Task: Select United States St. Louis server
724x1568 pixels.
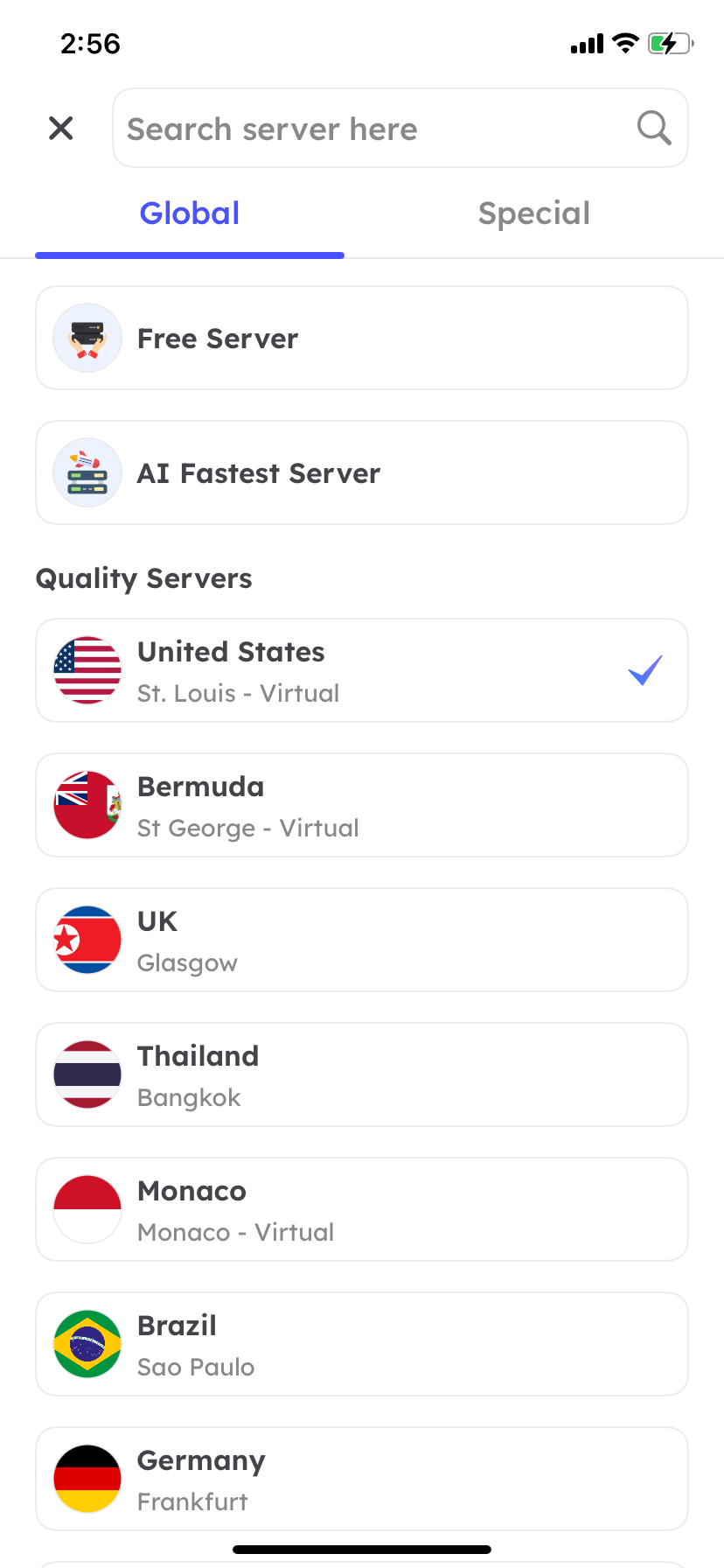Action: pyautogui.click(x=361, y=671)
